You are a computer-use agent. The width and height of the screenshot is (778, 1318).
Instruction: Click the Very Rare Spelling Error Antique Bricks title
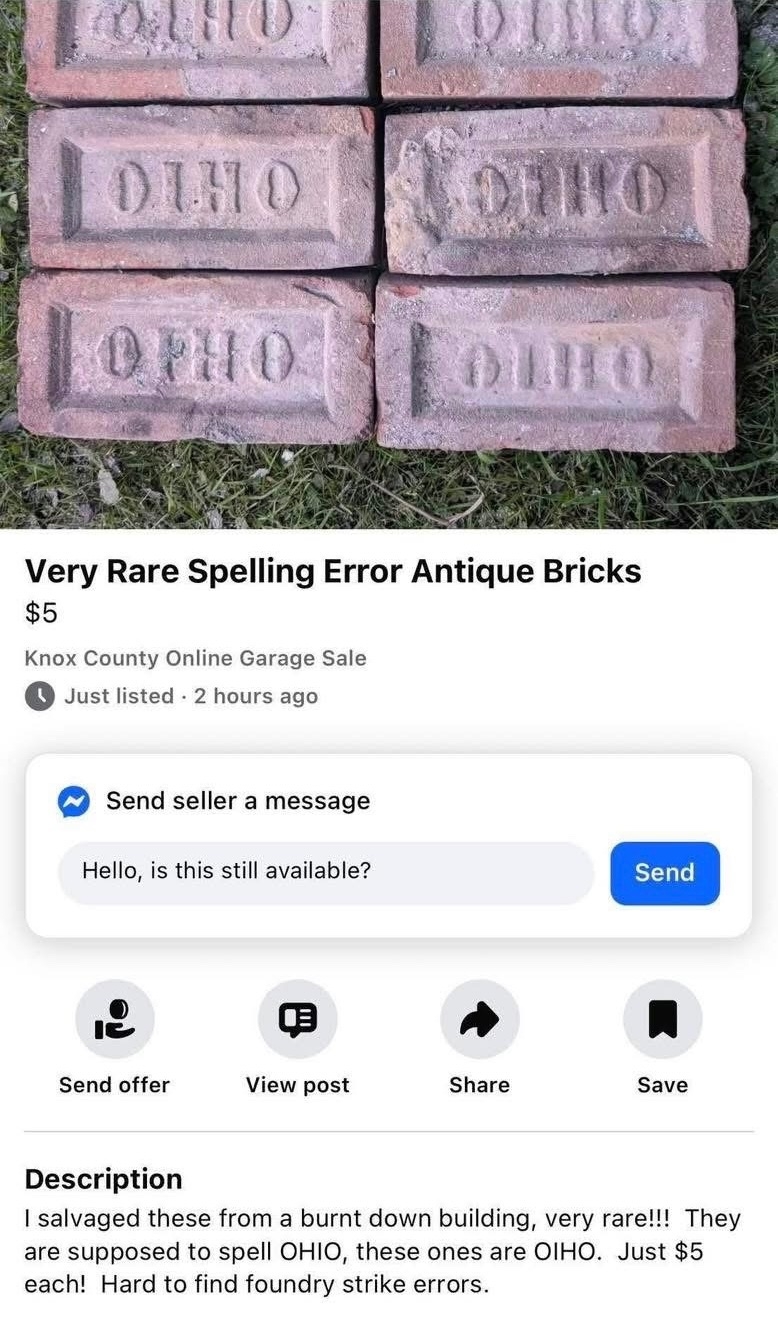334,571
